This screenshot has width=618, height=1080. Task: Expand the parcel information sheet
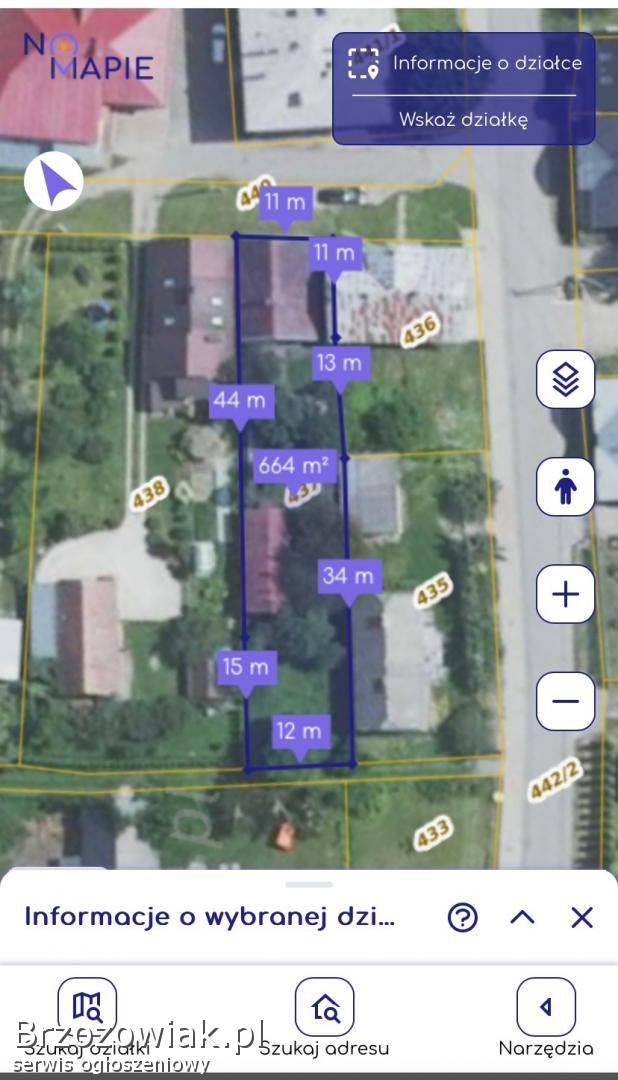click(522, 917)
